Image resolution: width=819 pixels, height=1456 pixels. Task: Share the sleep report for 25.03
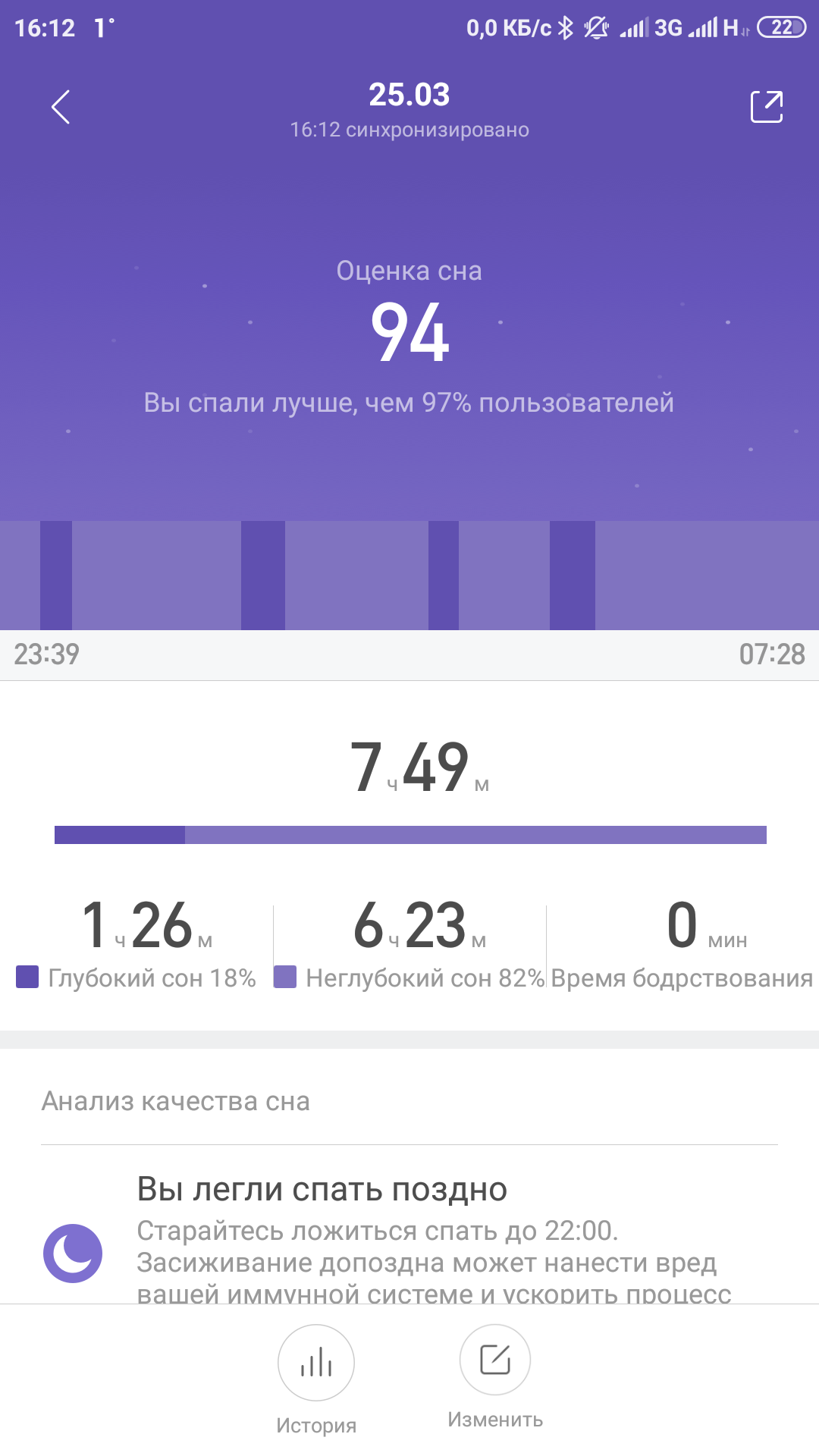pos(766,107)
